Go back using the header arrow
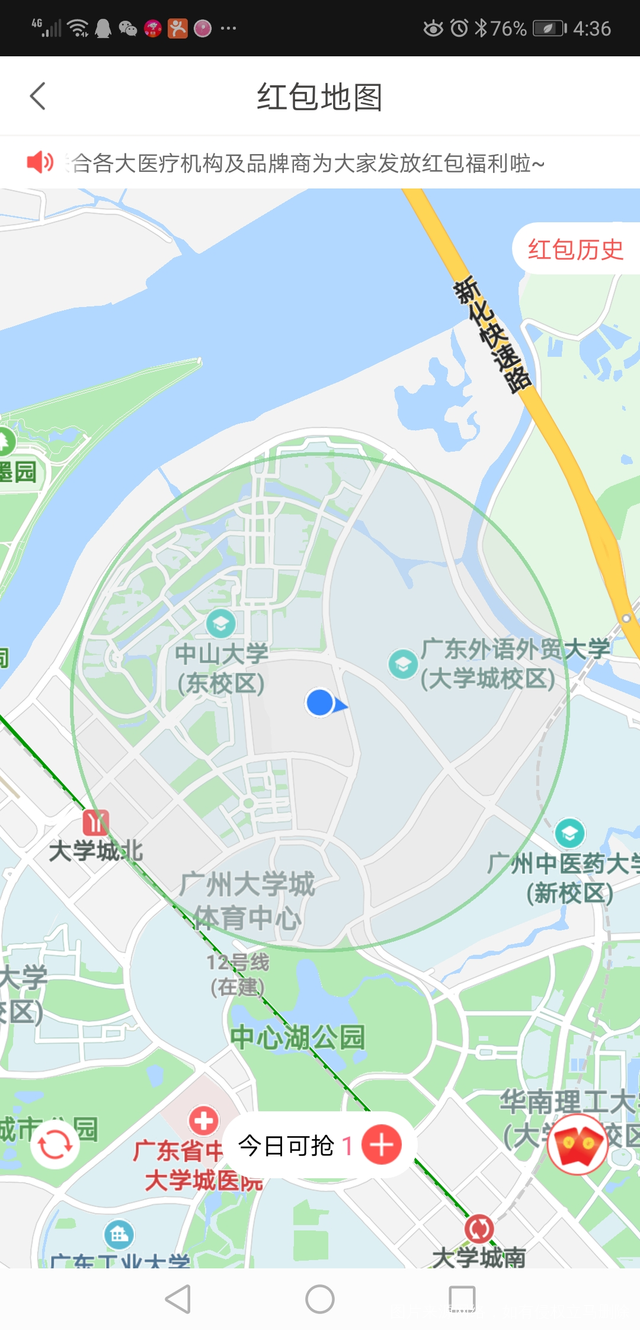 point(38,96)
